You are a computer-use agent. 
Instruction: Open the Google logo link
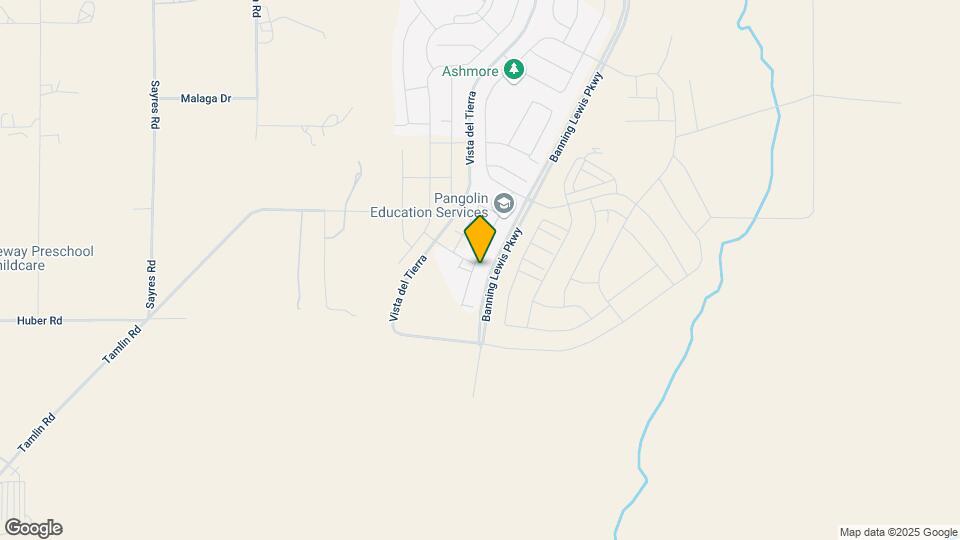(33, 528)
